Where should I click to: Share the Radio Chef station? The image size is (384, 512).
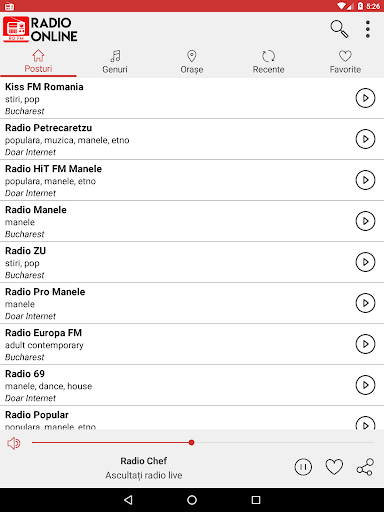coord(365,467)
